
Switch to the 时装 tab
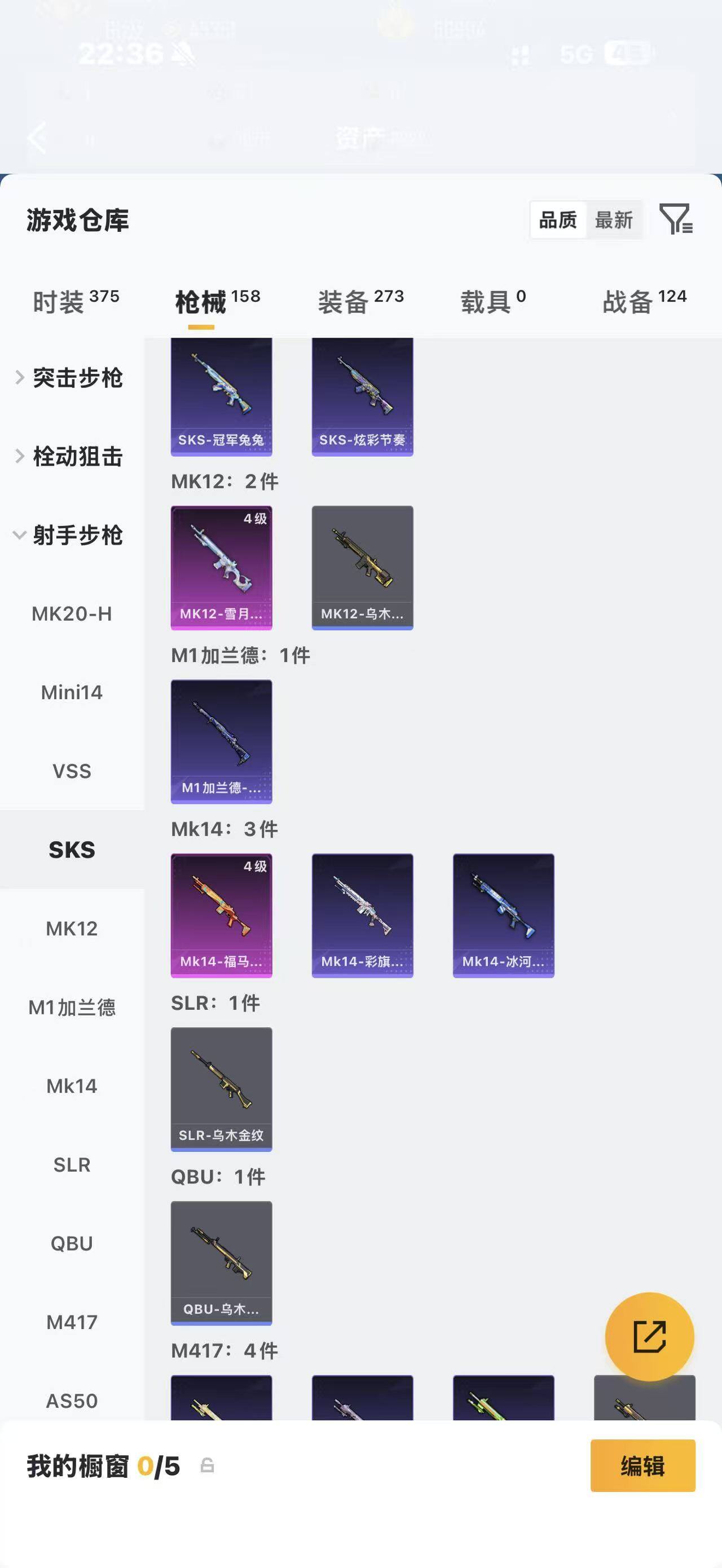point(76,301)
